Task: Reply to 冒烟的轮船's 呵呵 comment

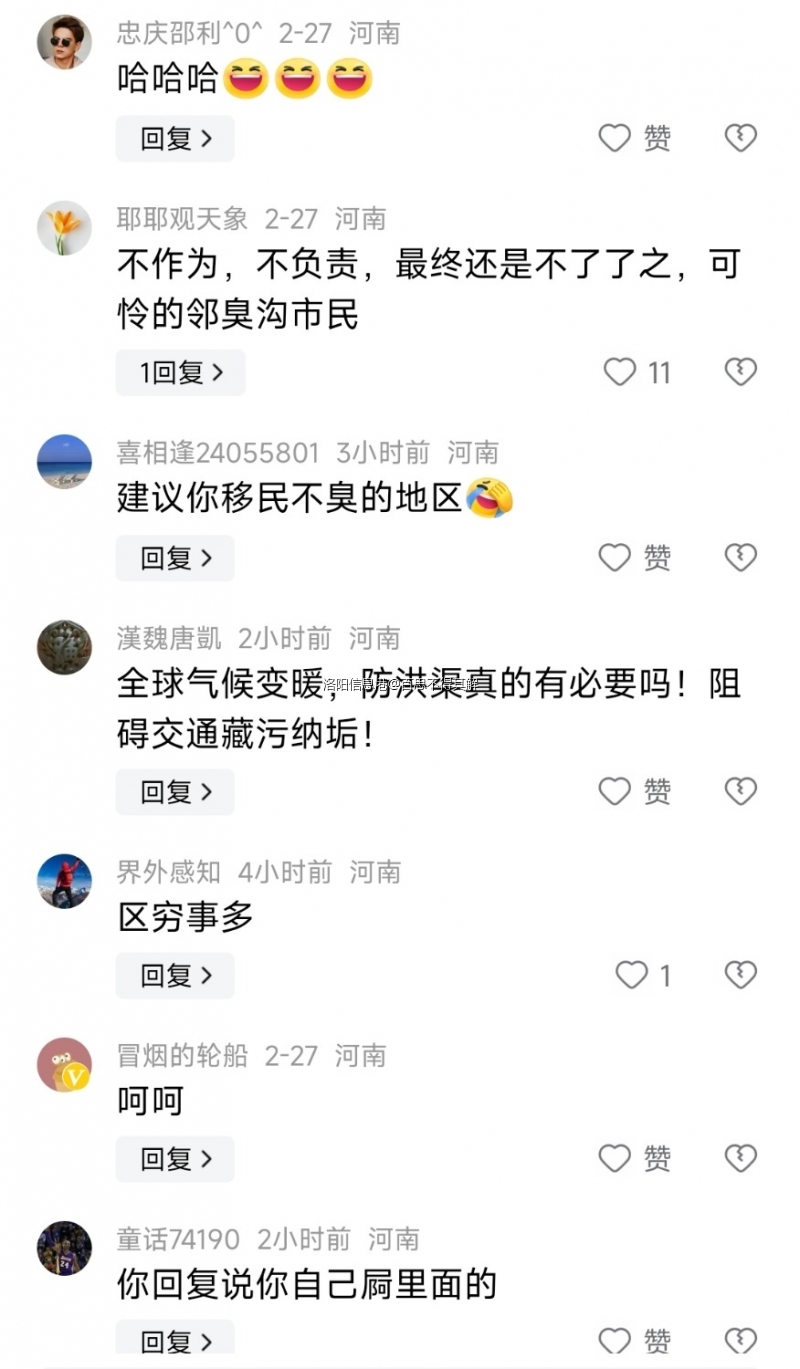Action: point(175,1159)
